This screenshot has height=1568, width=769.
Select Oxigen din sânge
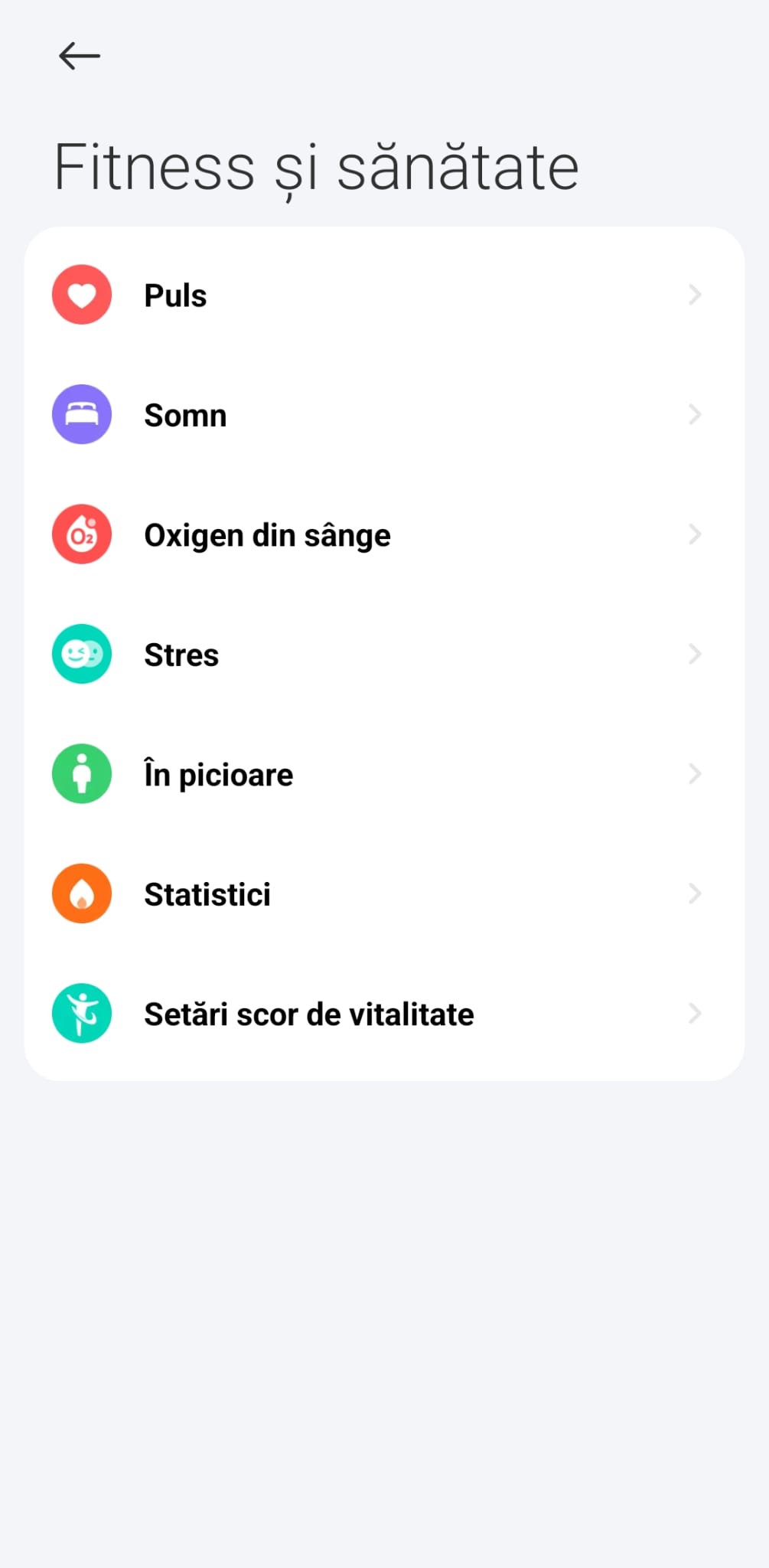click(x=383, y=535)
